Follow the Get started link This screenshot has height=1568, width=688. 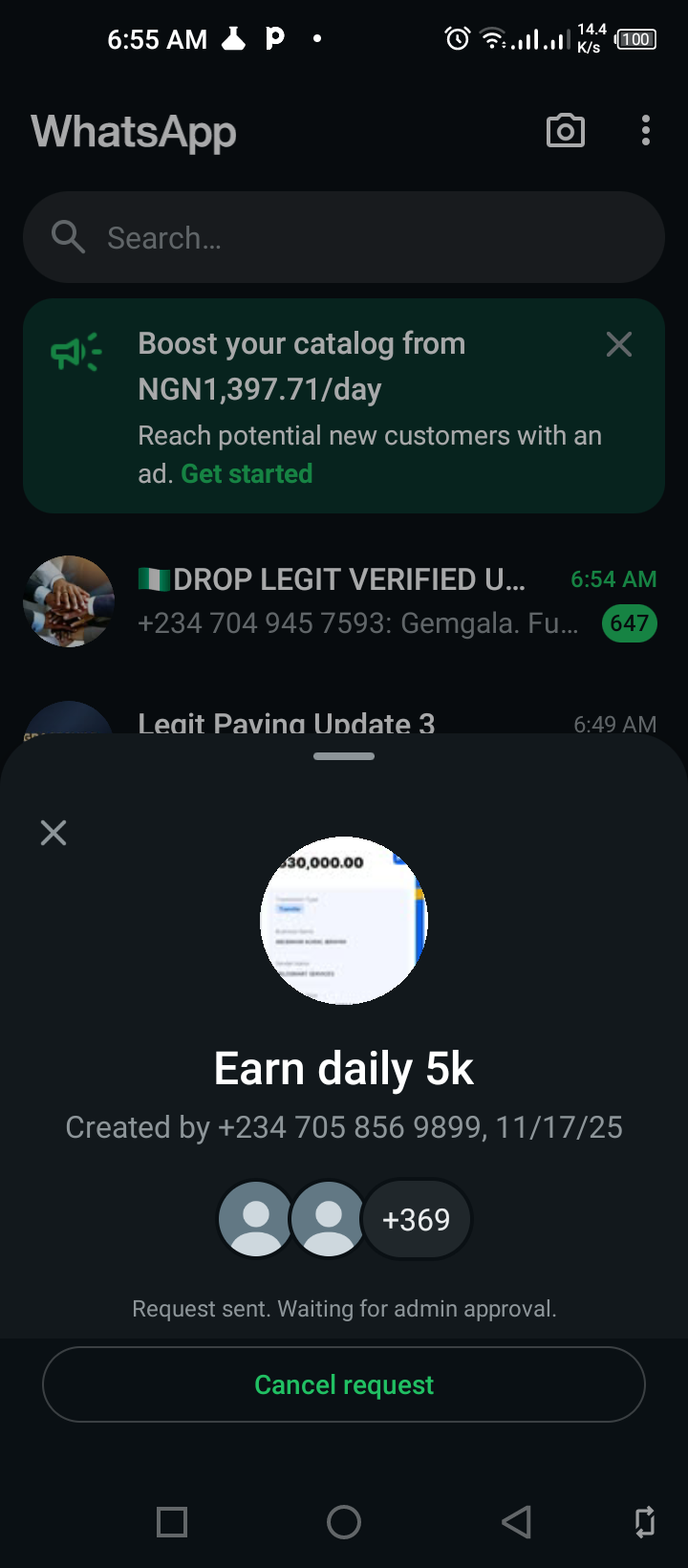tap(247, 474)
